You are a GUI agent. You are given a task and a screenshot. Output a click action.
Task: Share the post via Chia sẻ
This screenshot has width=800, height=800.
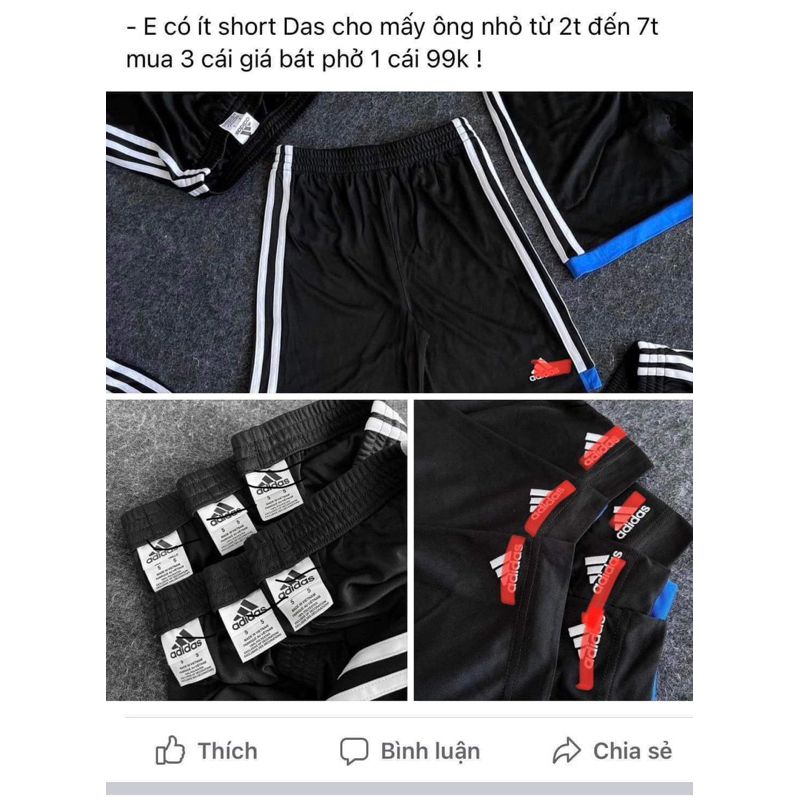612,750
